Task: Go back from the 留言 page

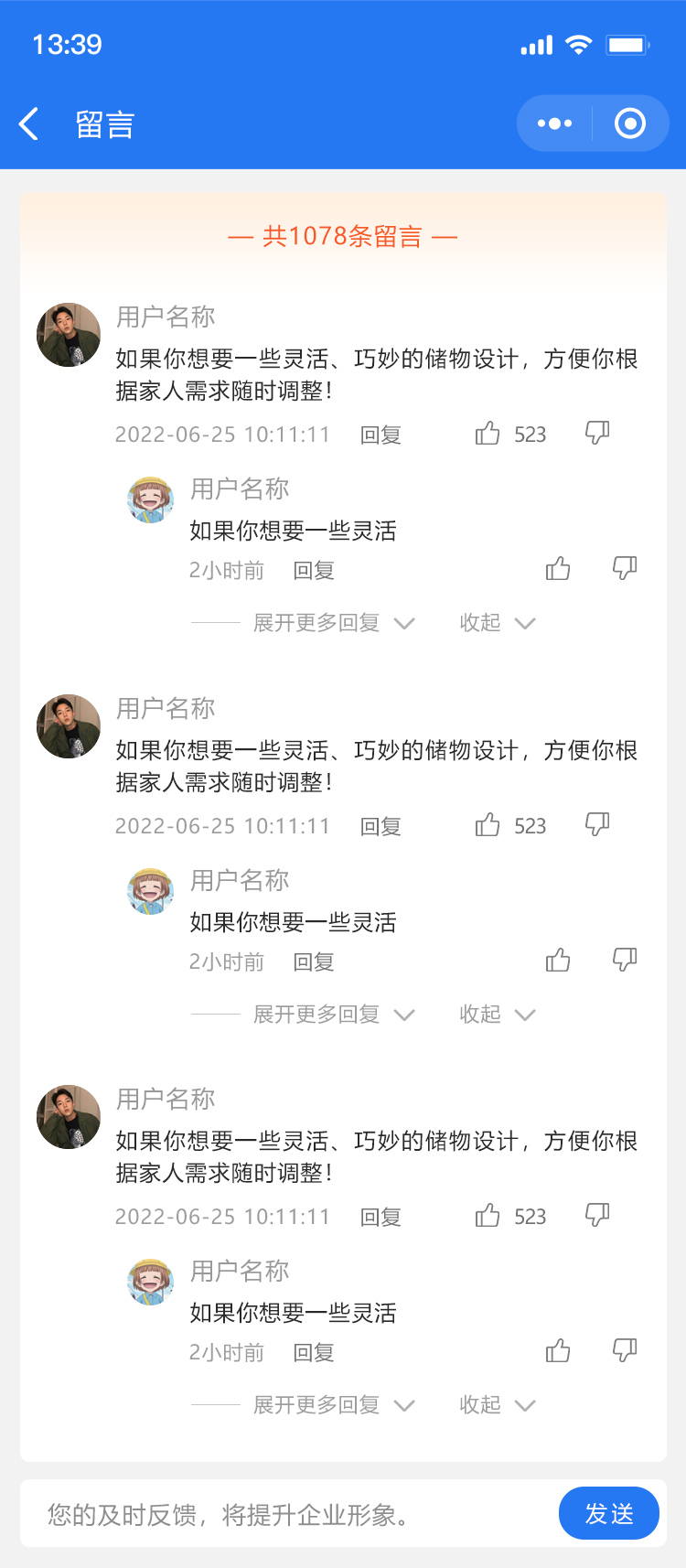Action: 29,124
